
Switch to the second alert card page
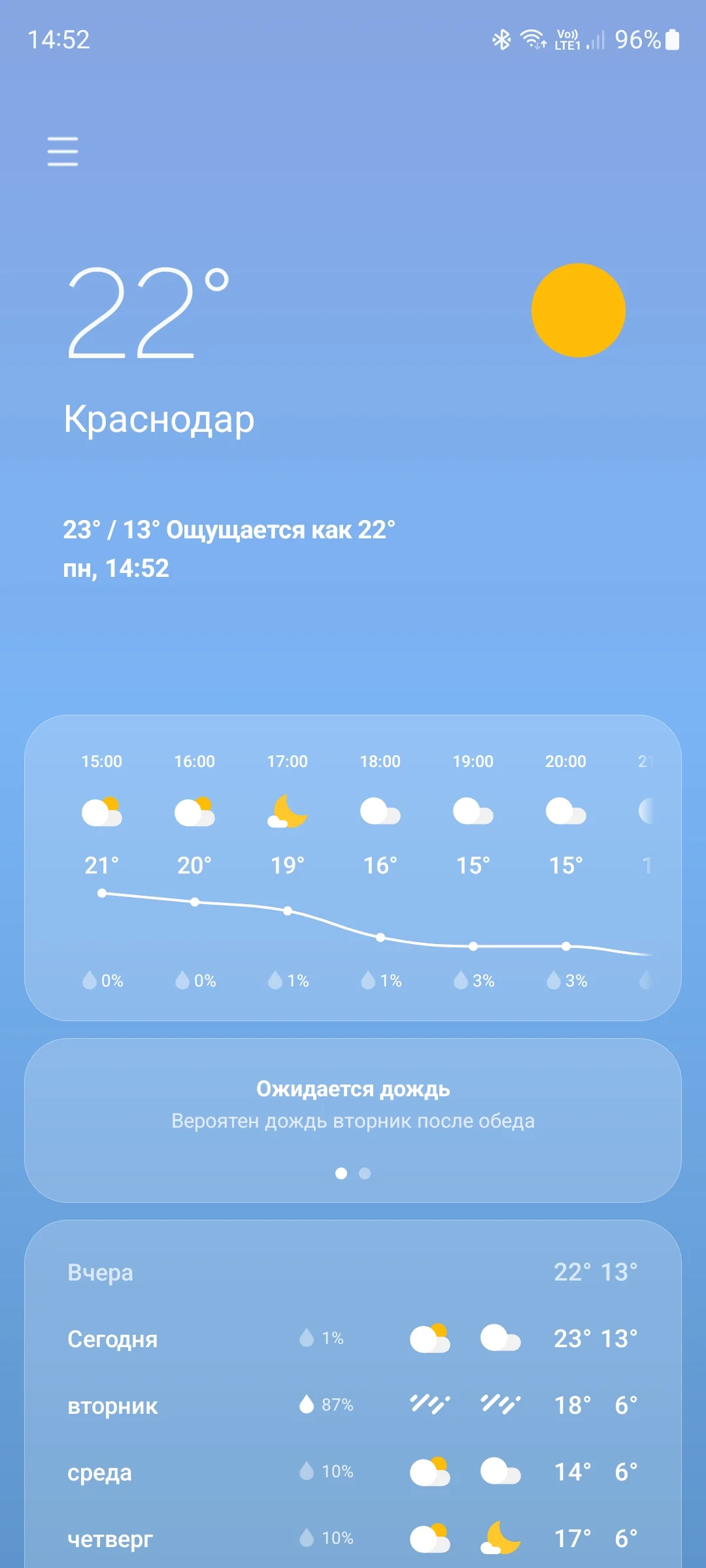click(364, 1173)
